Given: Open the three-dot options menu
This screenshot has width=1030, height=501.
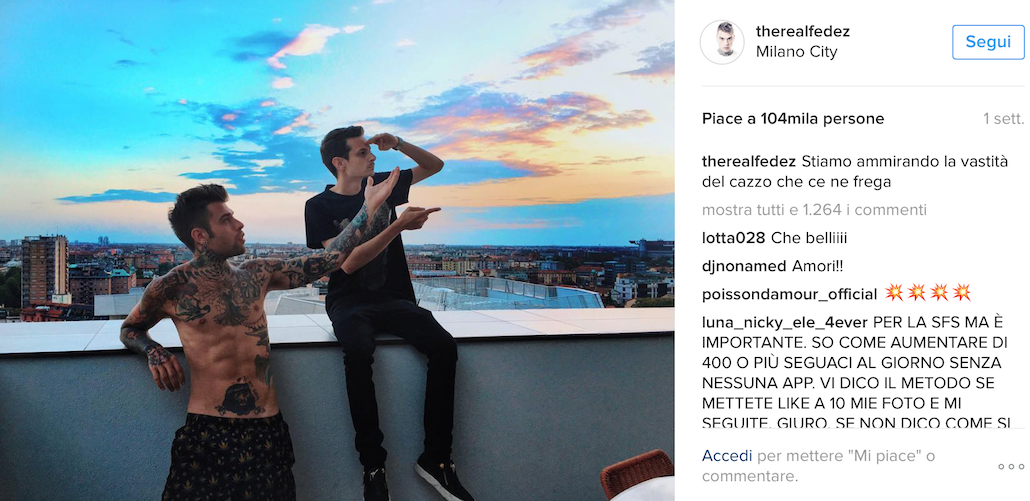Looking at the screenshot, I should (1011, 467).
